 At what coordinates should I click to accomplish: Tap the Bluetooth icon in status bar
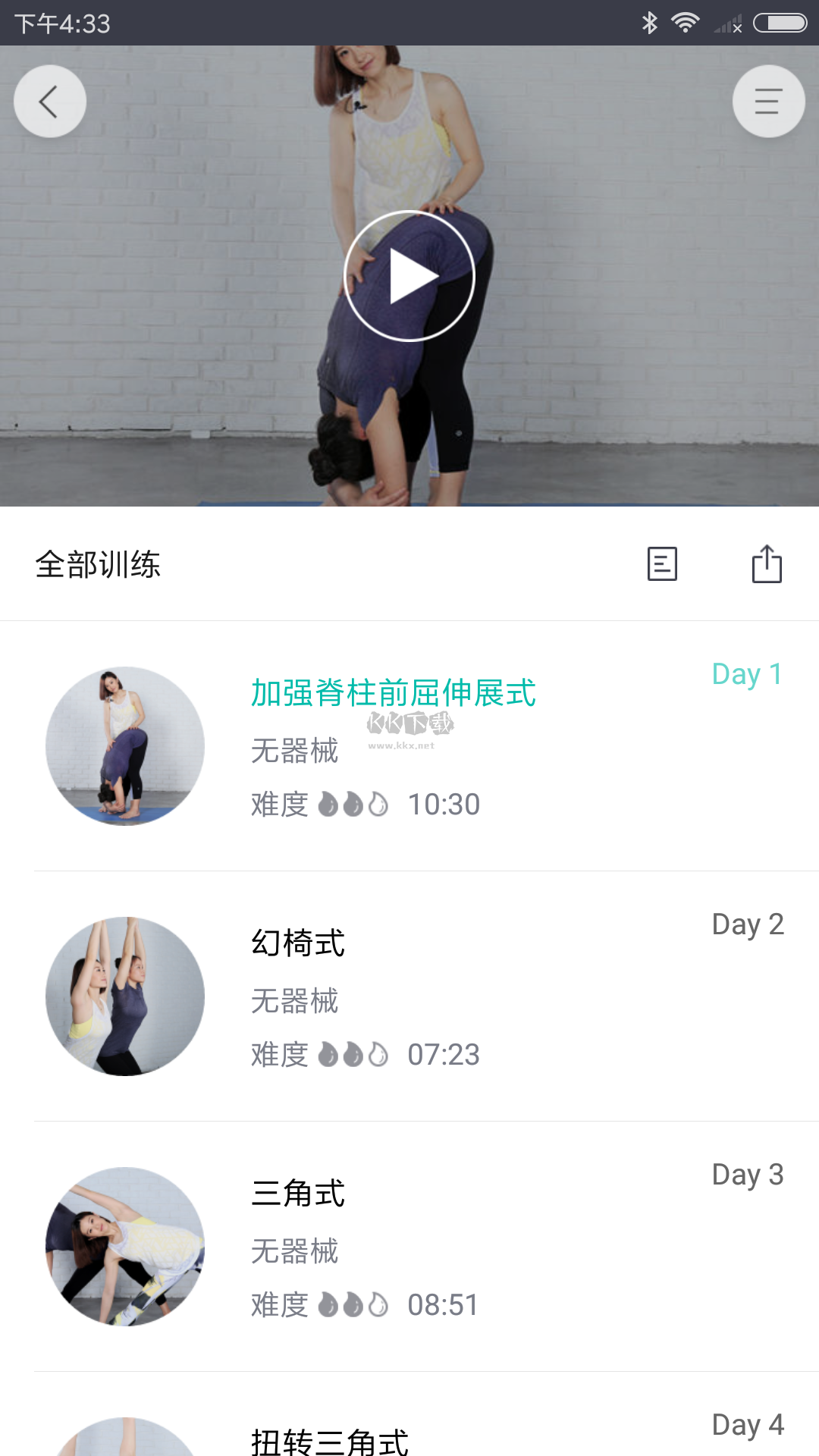click(649, 23)
